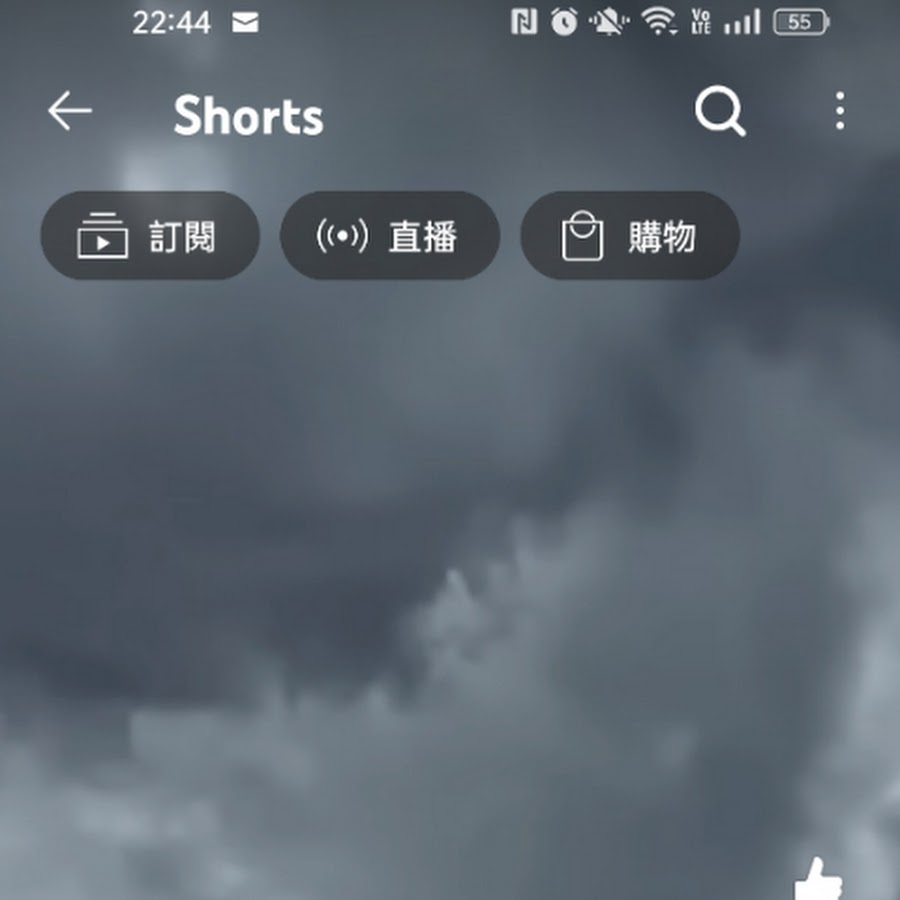Image resolution: width=900 pixels, height=900 pixels.
Task: Like this Short with thumbs up
Action: click(820, 880)
